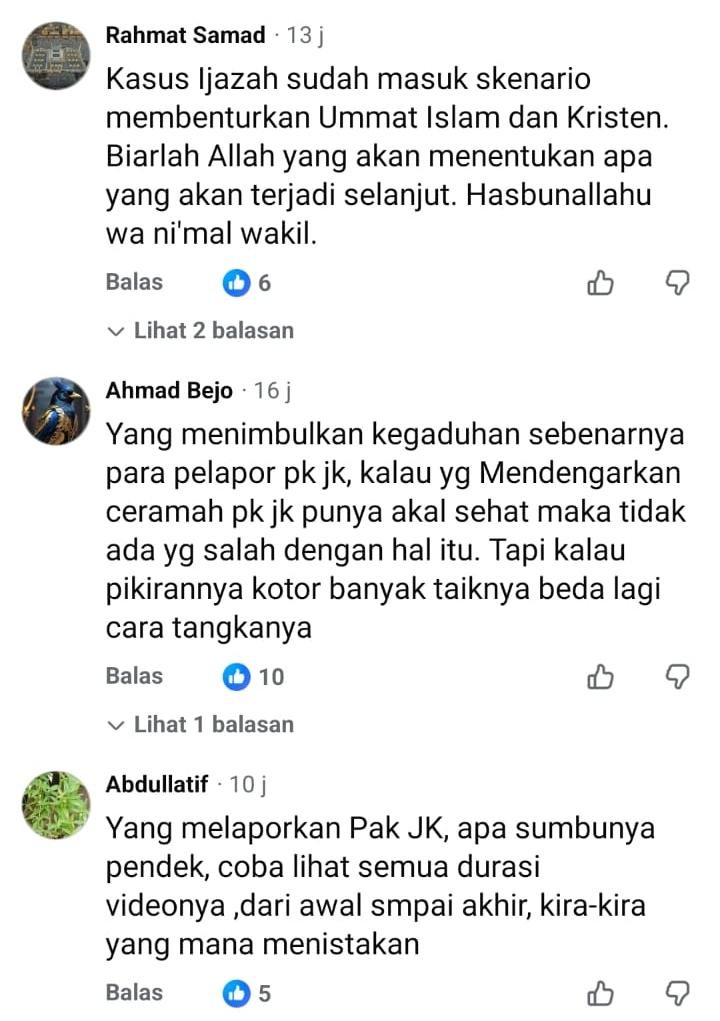This screenshot has width=720, height=1021.
Task: Like Rahmat Samad's comment
Action: point(600,284)
